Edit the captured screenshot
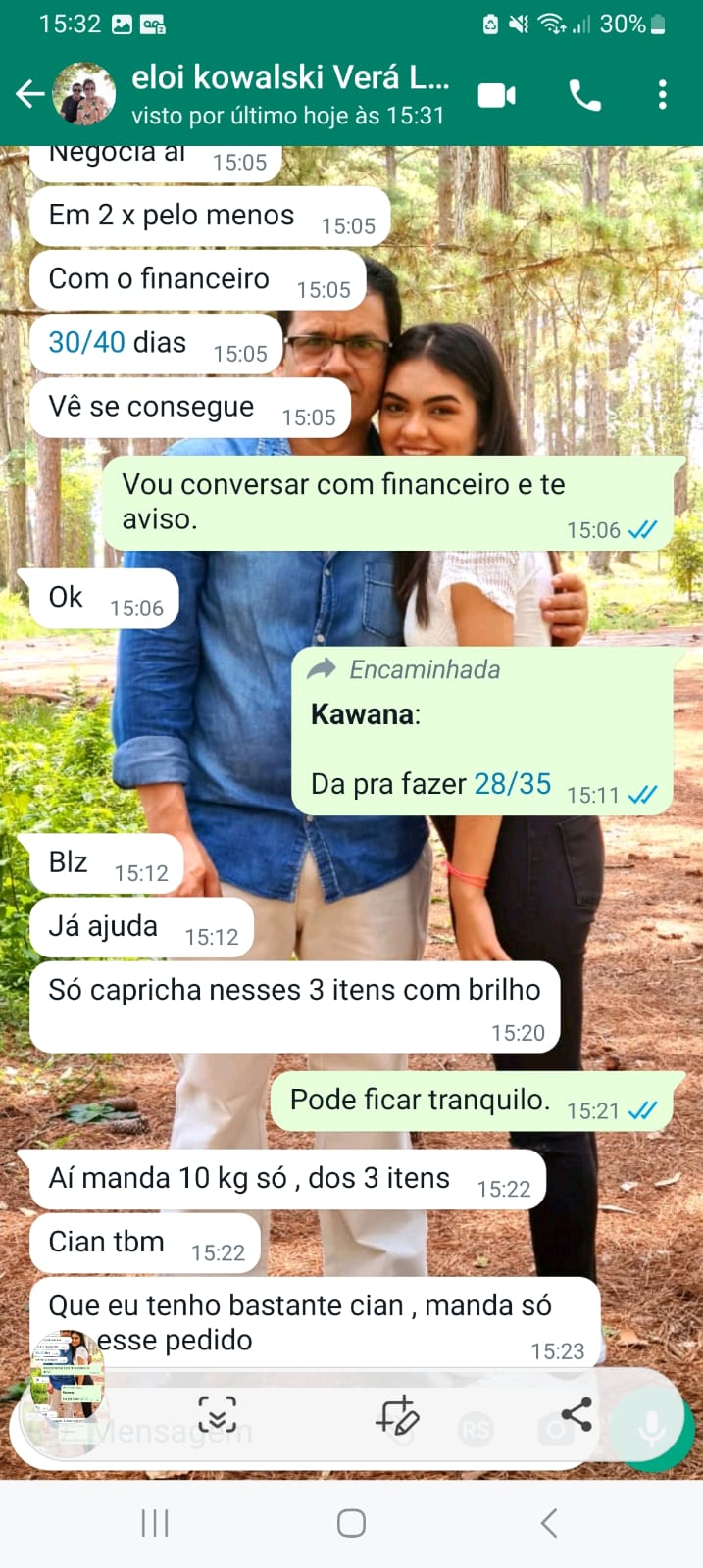703x1568 pixels. pos(398,1415)
